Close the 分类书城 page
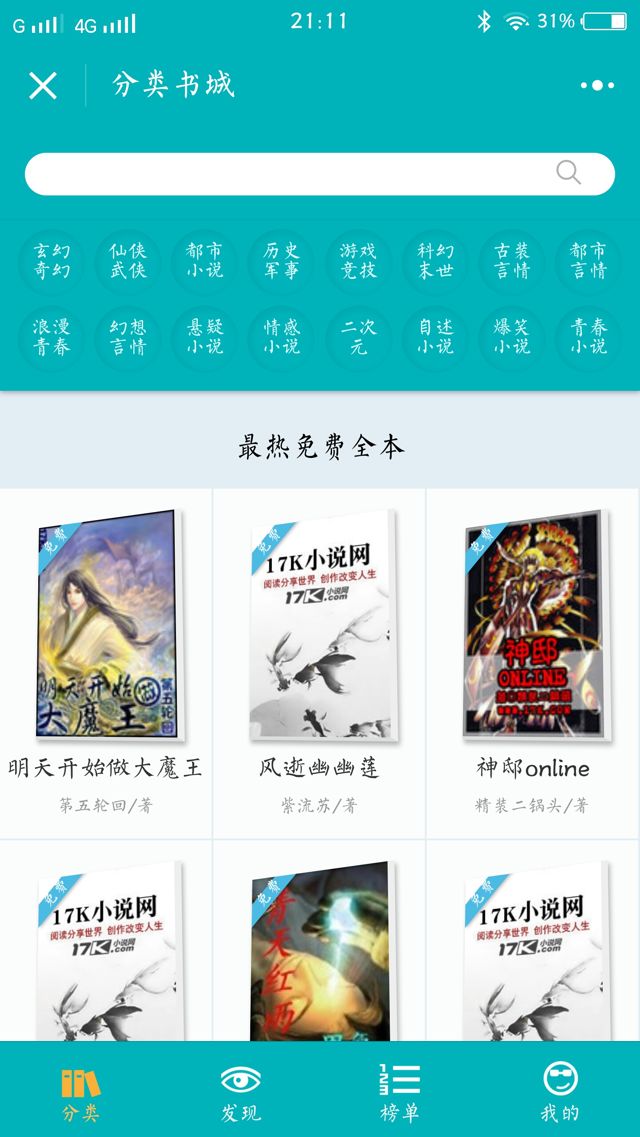This screenshot has width=640, height=1137. pos(43,86)
